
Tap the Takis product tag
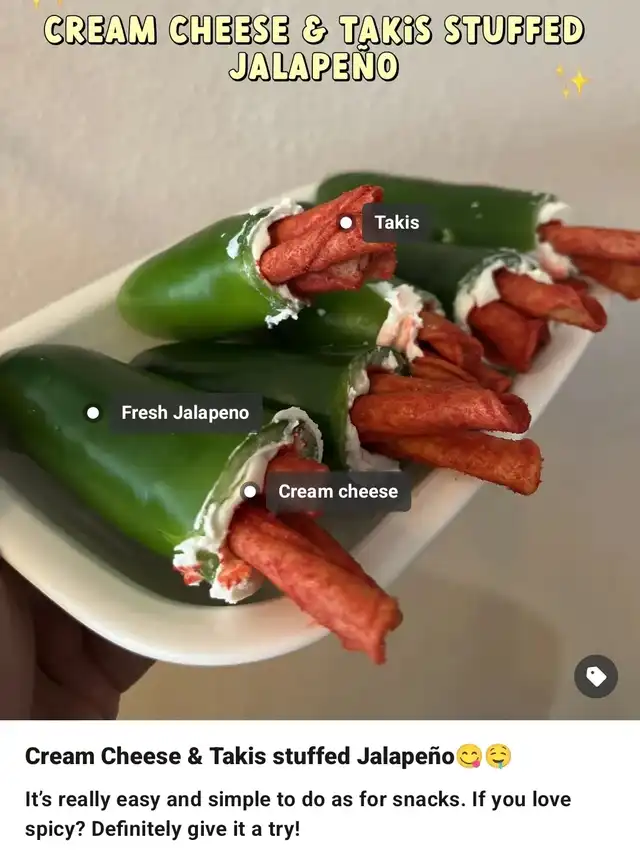coord(397,222)
